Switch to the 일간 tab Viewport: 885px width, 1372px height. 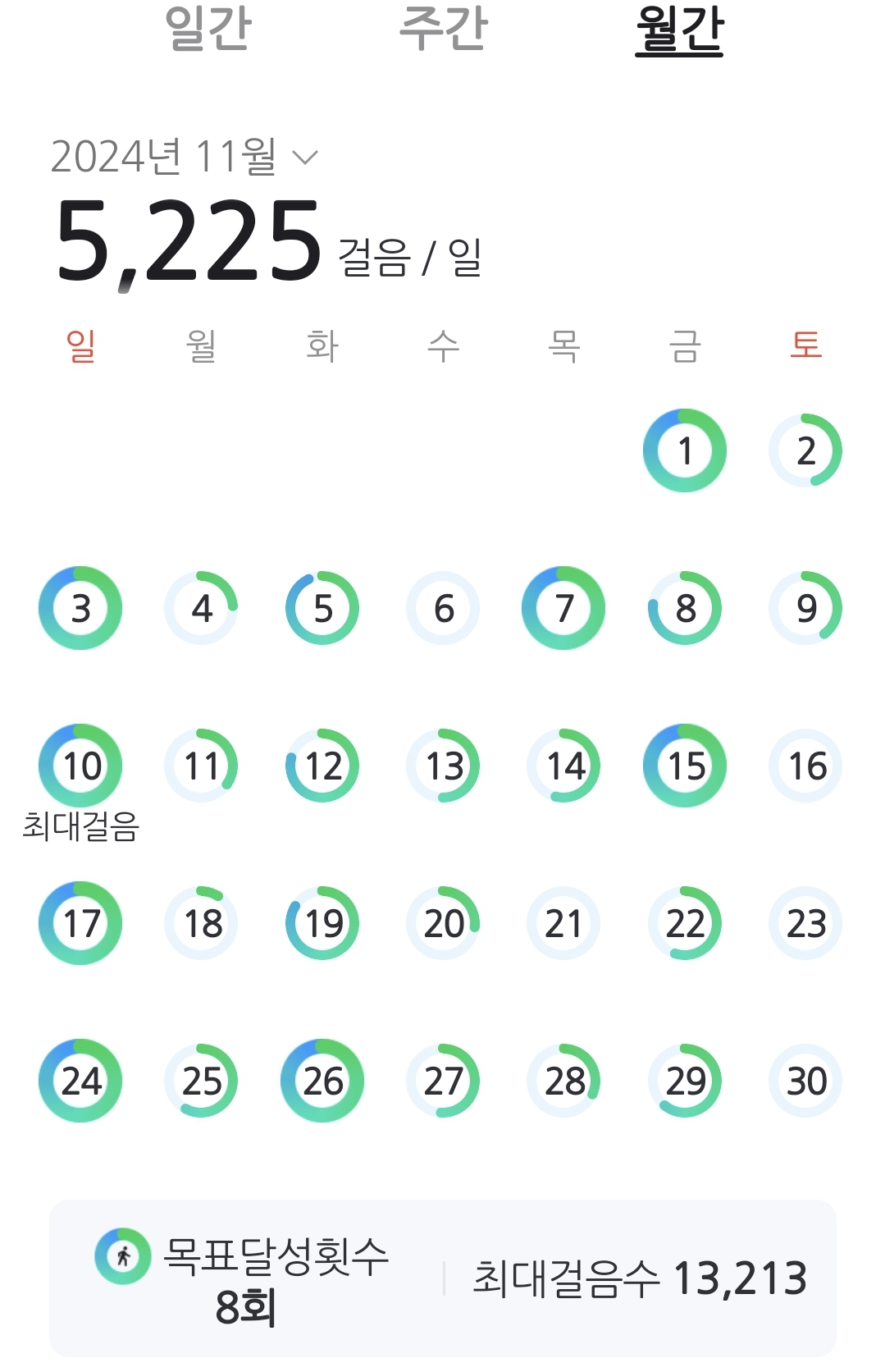[x=208, y=29]
